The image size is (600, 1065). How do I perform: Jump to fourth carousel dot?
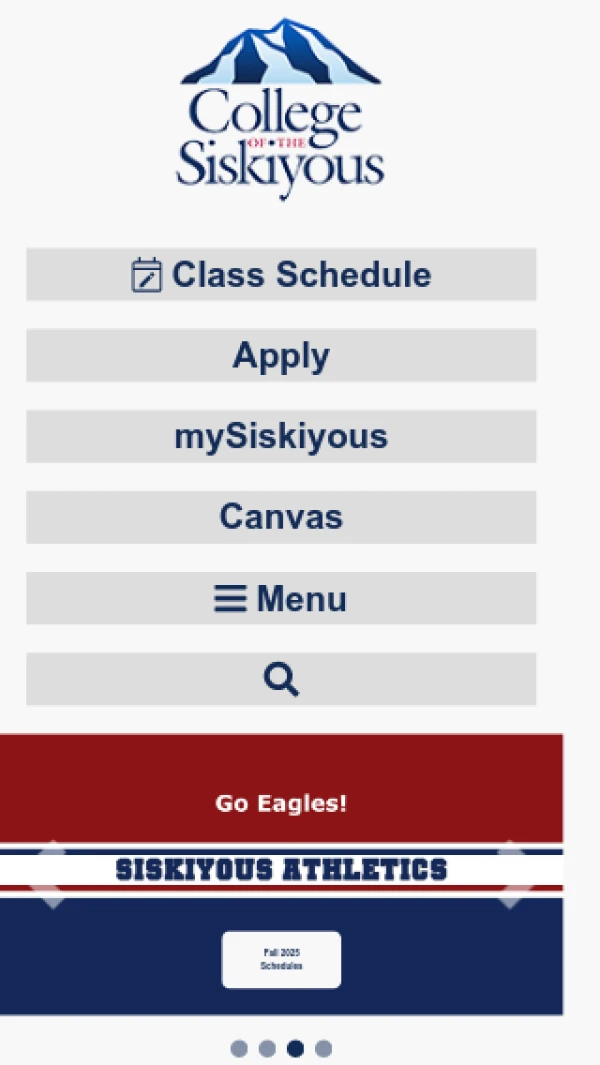click(x=323, y=1049)
